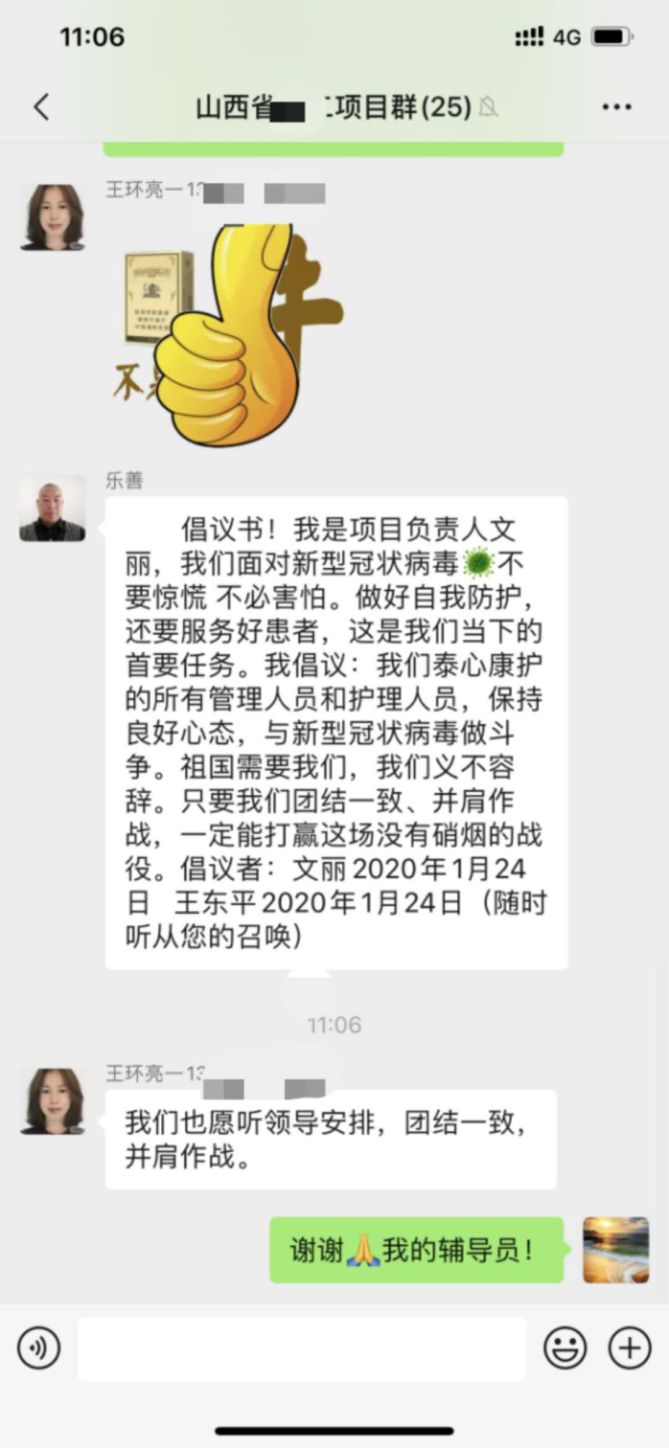Image resolution: width=669 pixels, height=1448 pixels.
Task: Go back from the group chat
Action: [x=41, y=107]
